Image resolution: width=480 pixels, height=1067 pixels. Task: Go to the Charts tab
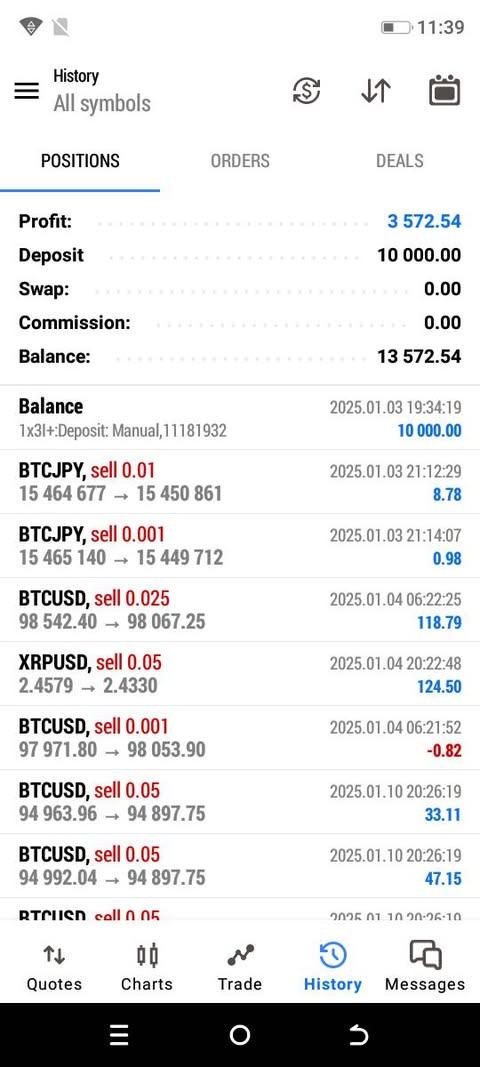click(146, 966)
